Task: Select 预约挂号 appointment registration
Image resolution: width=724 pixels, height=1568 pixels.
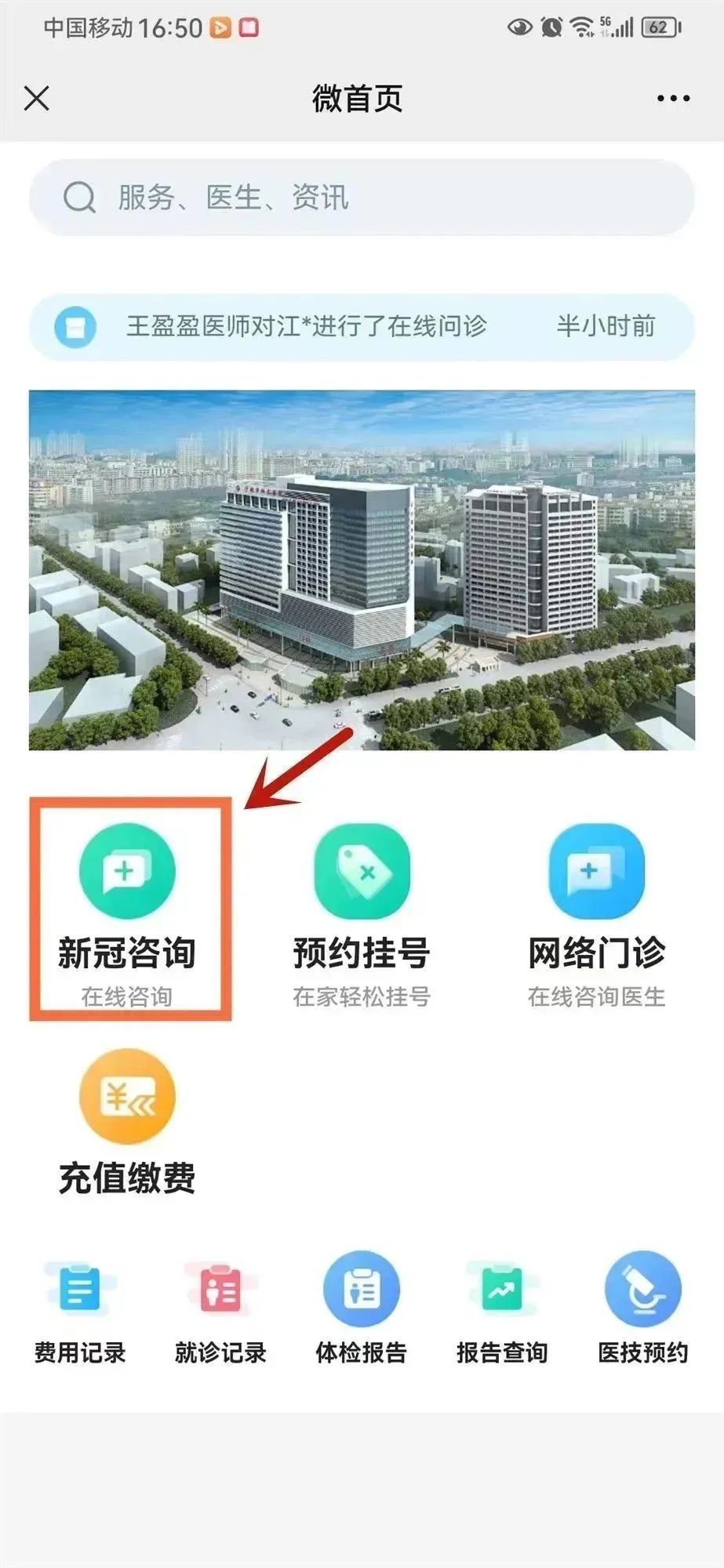Action: pos(362,909)
